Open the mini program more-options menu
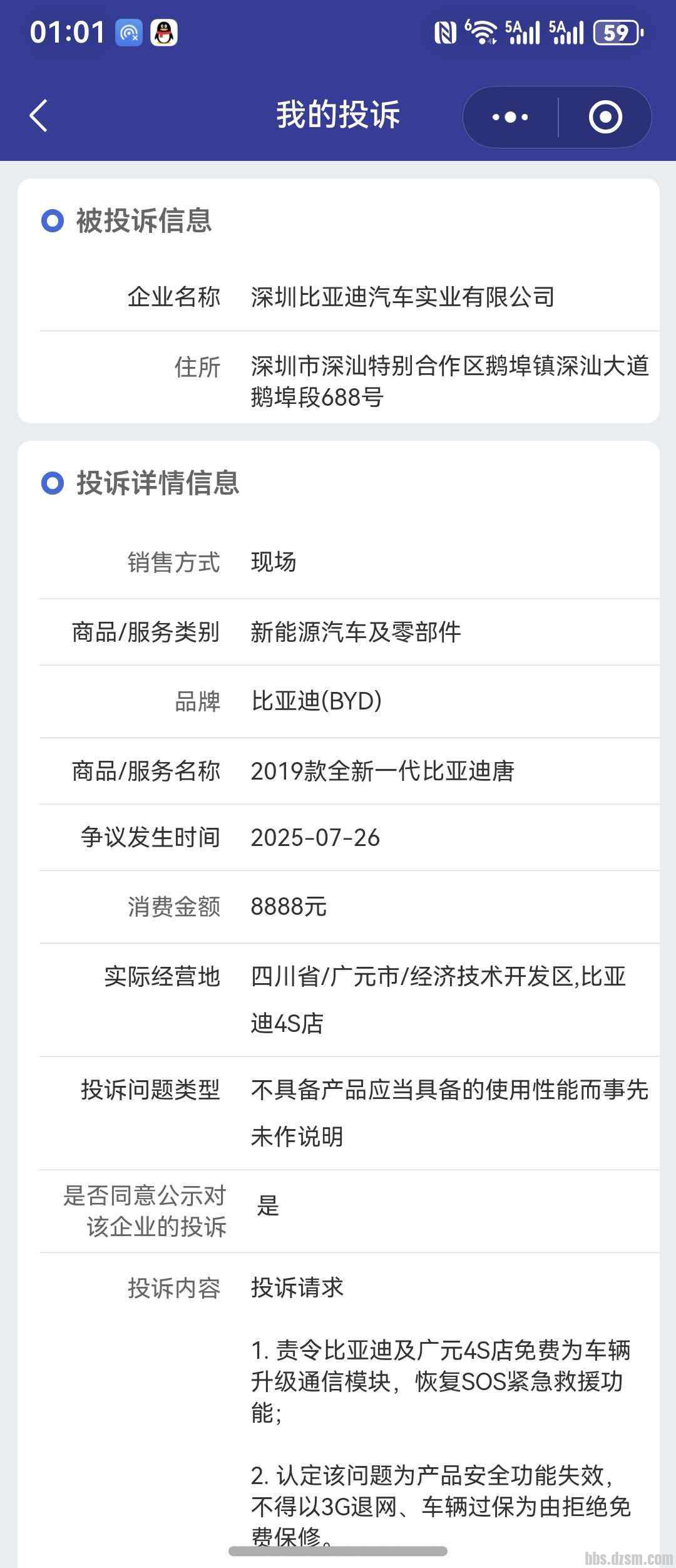Image resolution: width=676 pixels, height=1568 pixels. point(510,117)
